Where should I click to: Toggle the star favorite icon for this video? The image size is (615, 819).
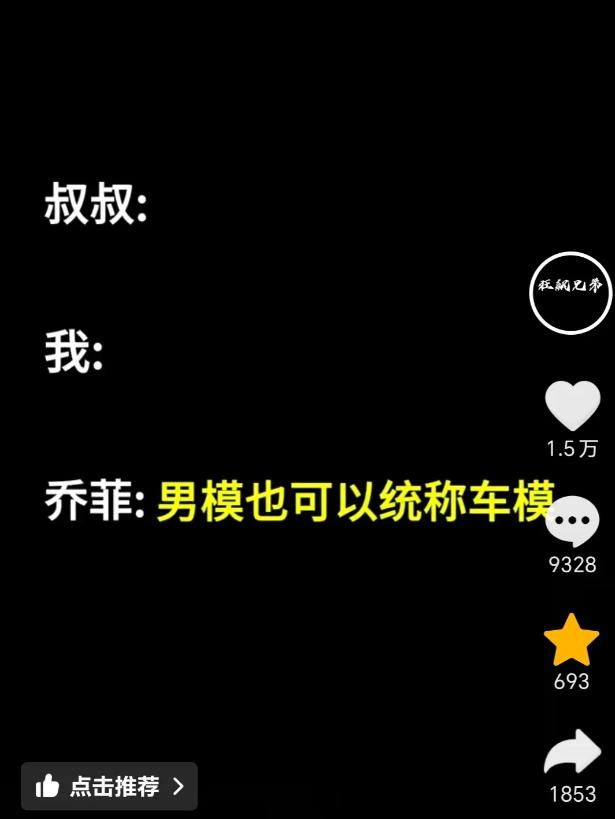[571, 640]
